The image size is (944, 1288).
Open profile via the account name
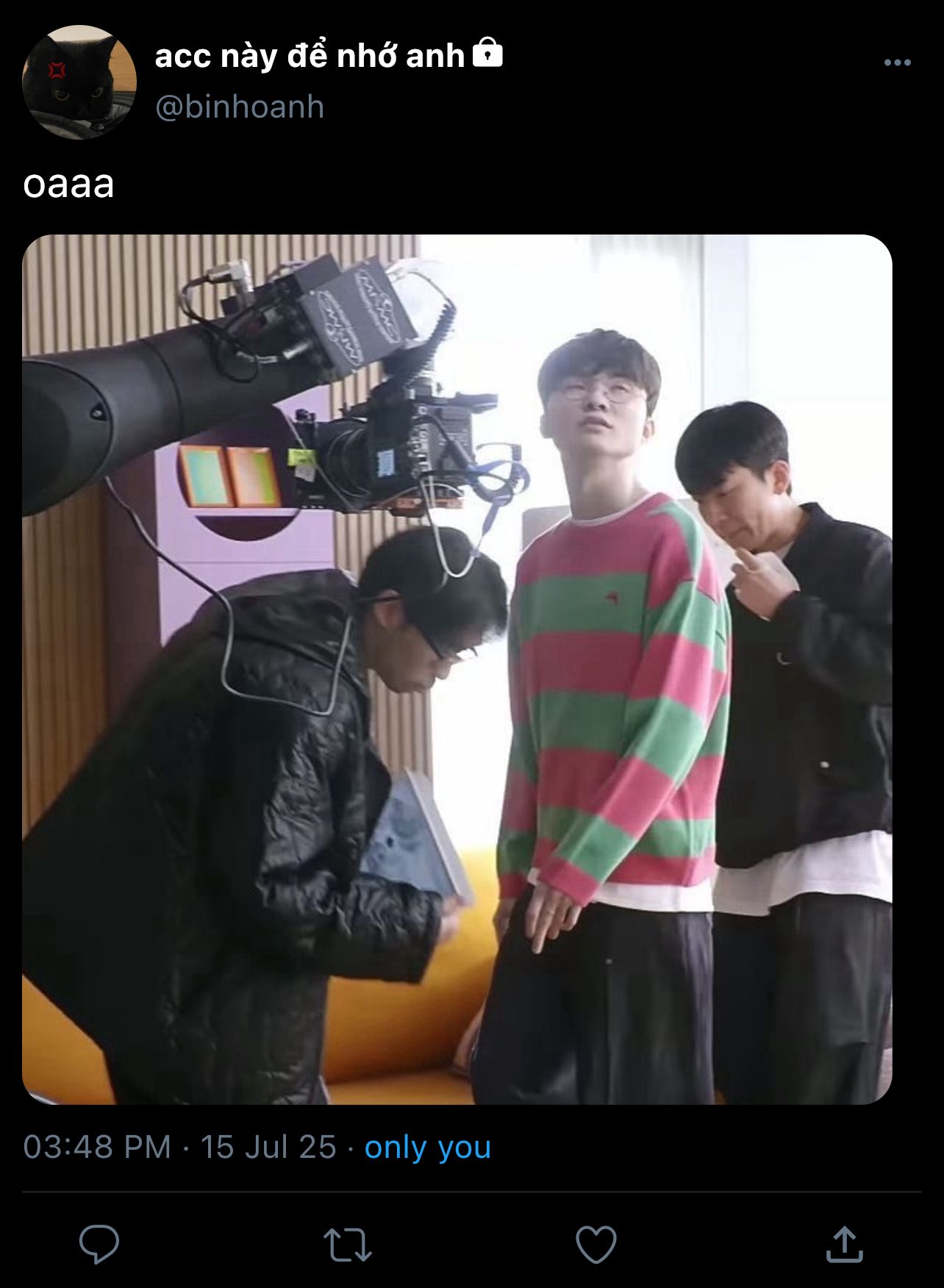coord(310,56)
